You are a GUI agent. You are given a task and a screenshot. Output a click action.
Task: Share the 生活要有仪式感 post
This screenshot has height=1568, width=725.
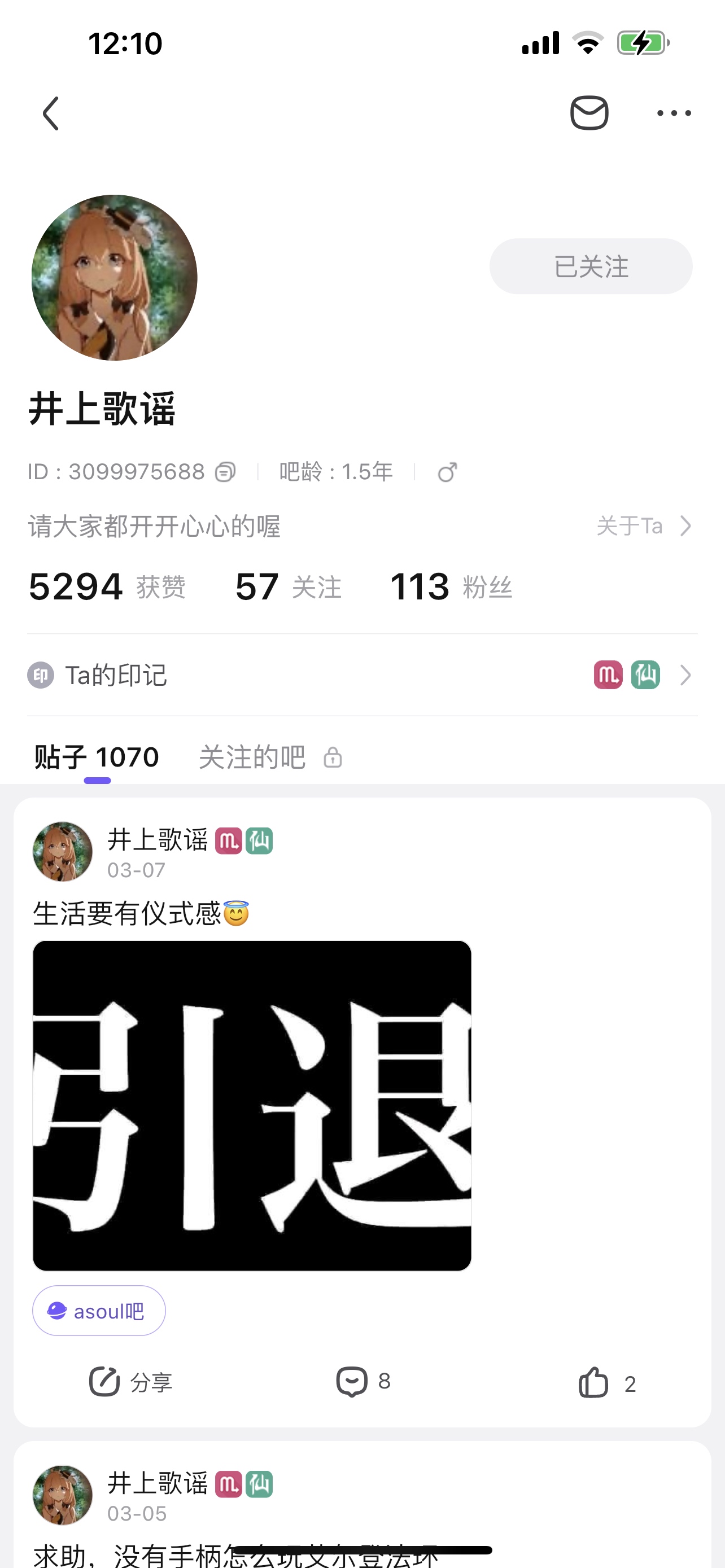(x=130, y=1382)
